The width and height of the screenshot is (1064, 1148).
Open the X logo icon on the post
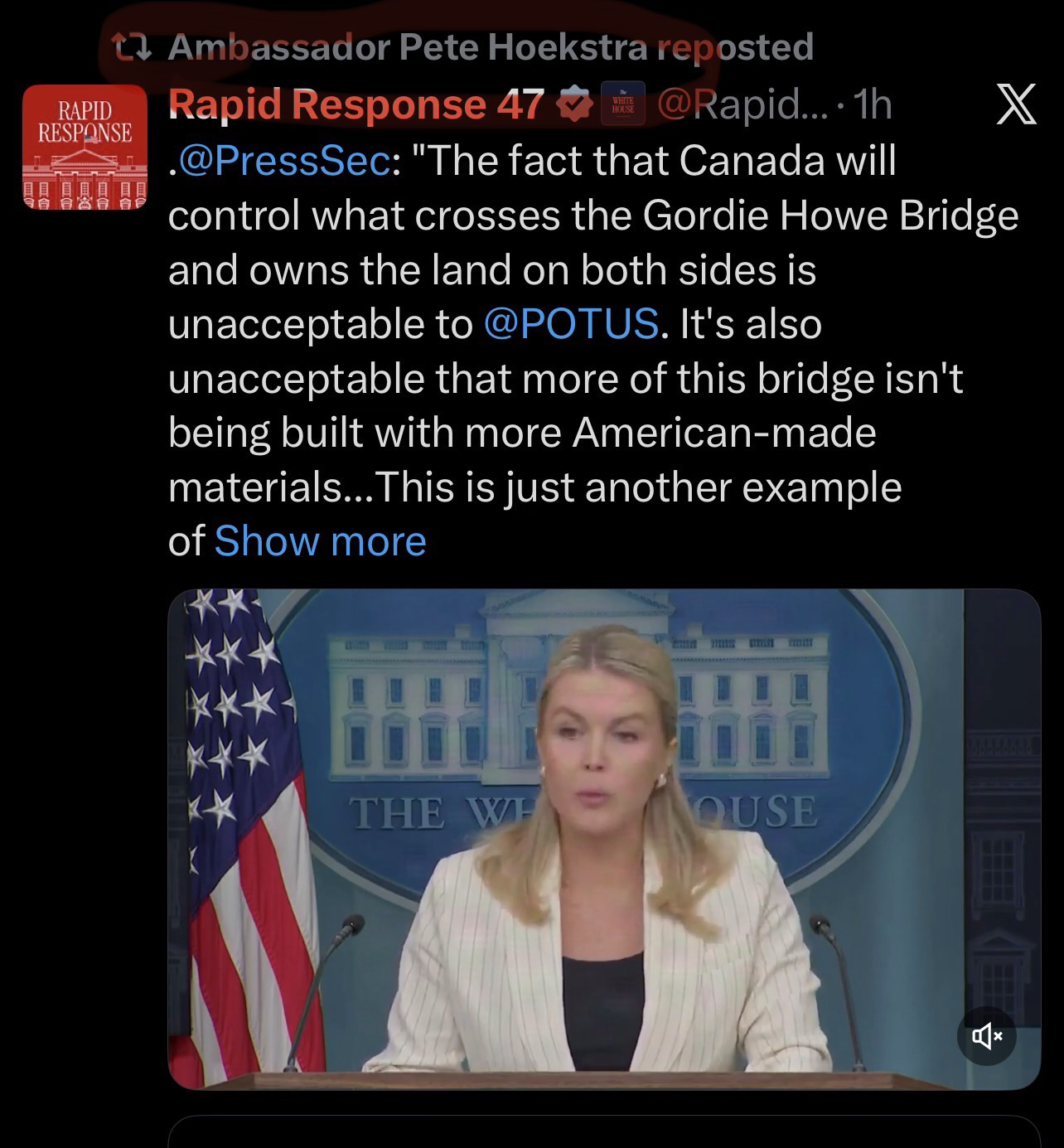(1016, 105)
